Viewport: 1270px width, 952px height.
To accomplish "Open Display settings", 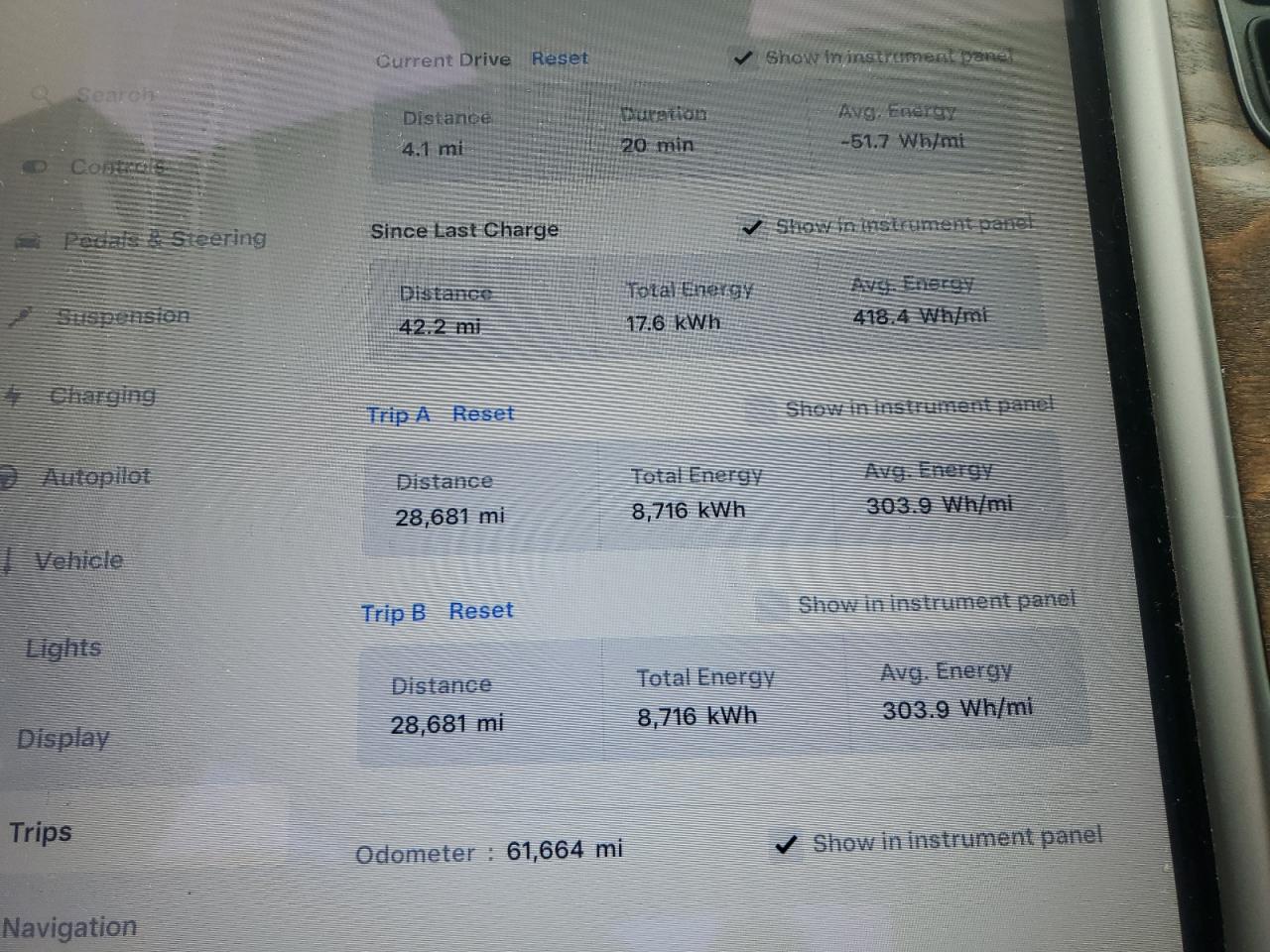I will tap(63, 739).
